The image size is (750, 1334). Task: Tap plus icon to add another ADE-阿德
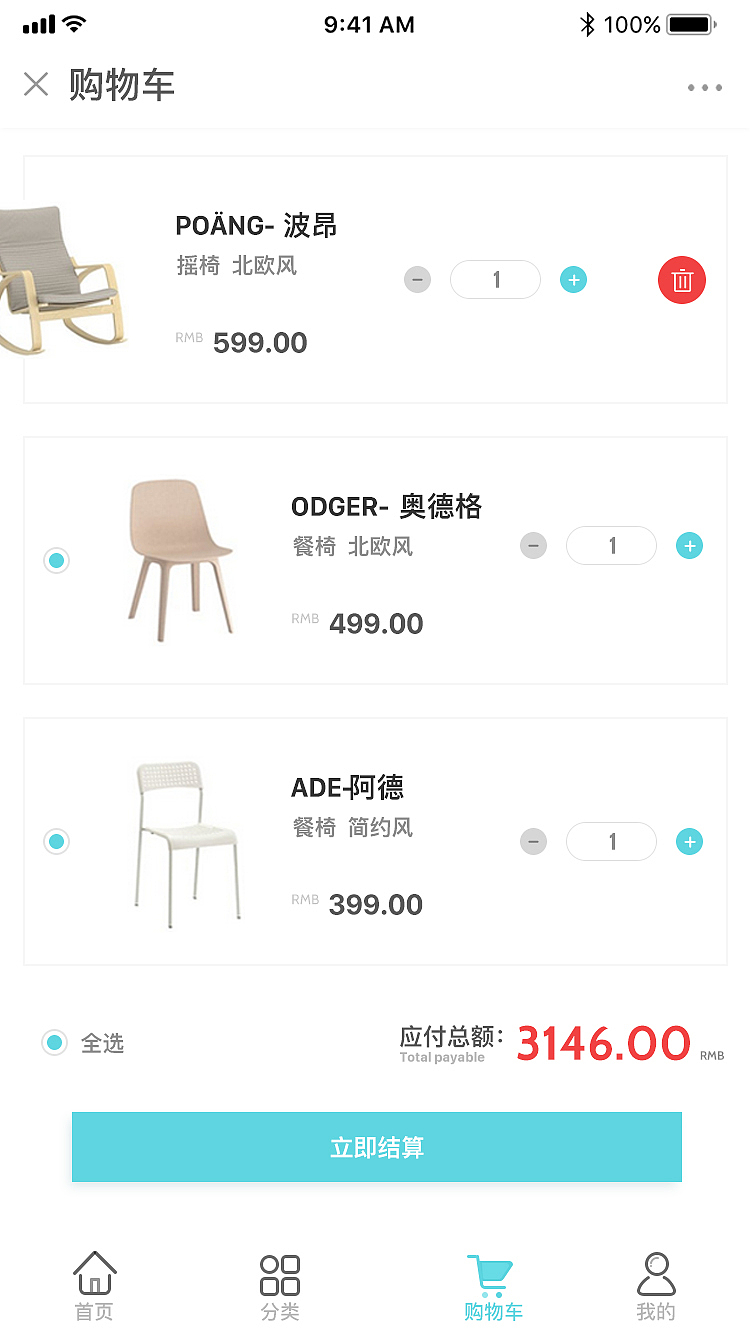click(689, 841)
